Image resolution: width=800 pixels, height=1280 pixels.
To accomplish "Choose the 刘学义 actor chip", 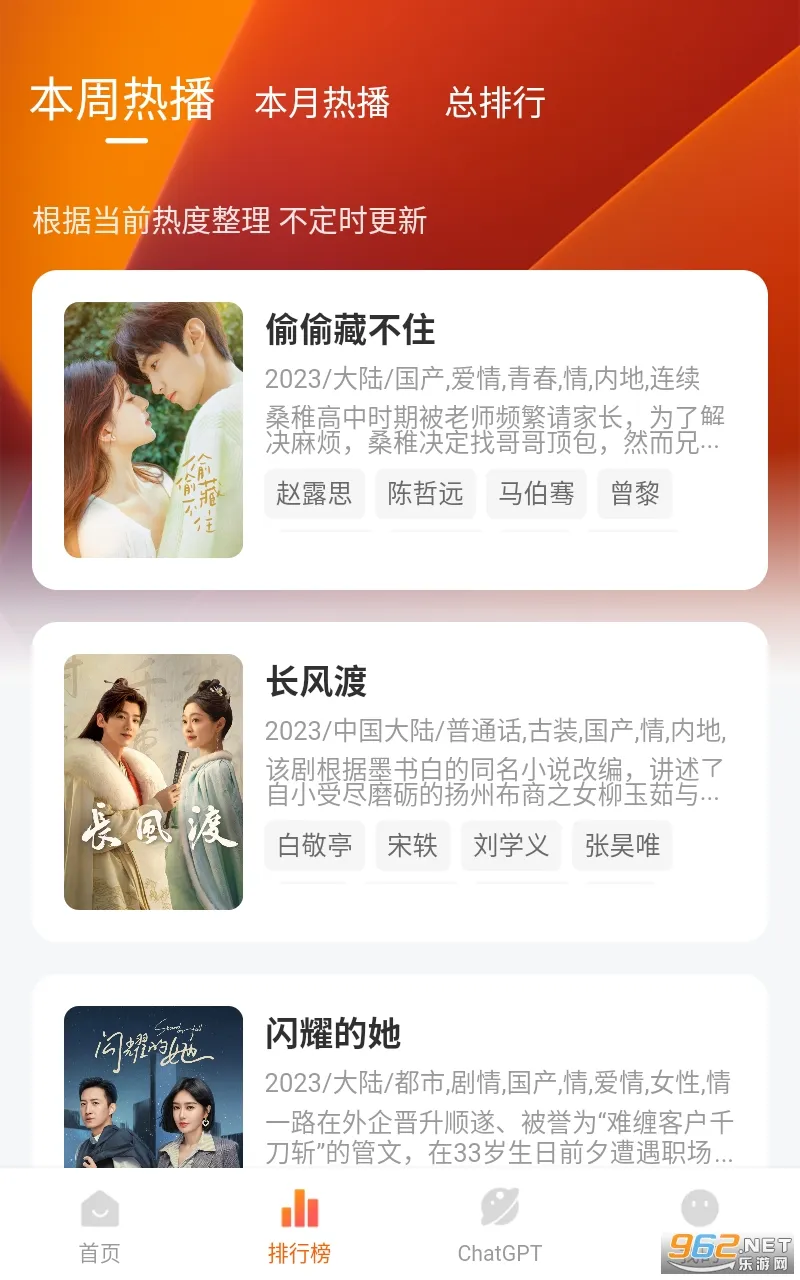I will tap(511, 845).
